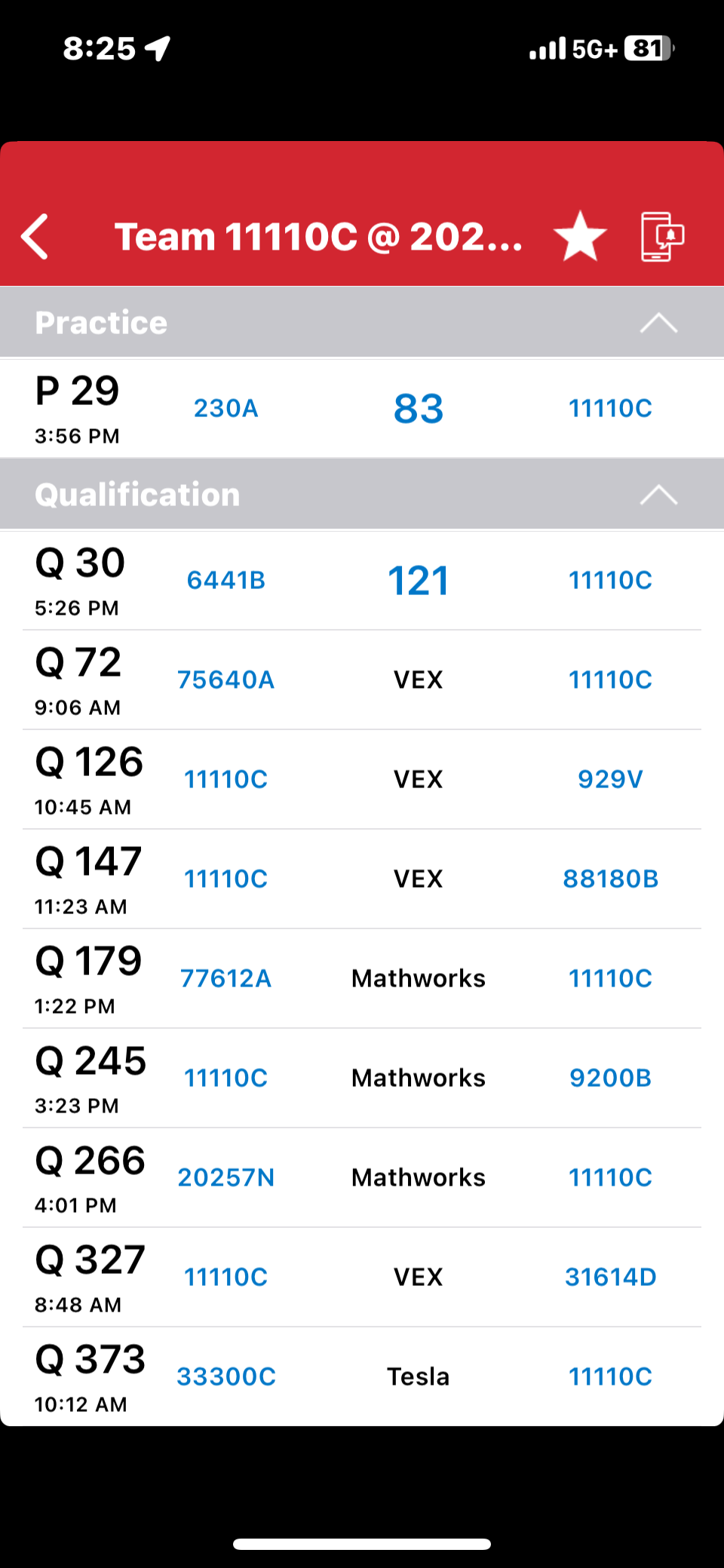The width and height of the screenshot is (724, 1568).
Task: Collapse the Qualification section
Action: 658,495
